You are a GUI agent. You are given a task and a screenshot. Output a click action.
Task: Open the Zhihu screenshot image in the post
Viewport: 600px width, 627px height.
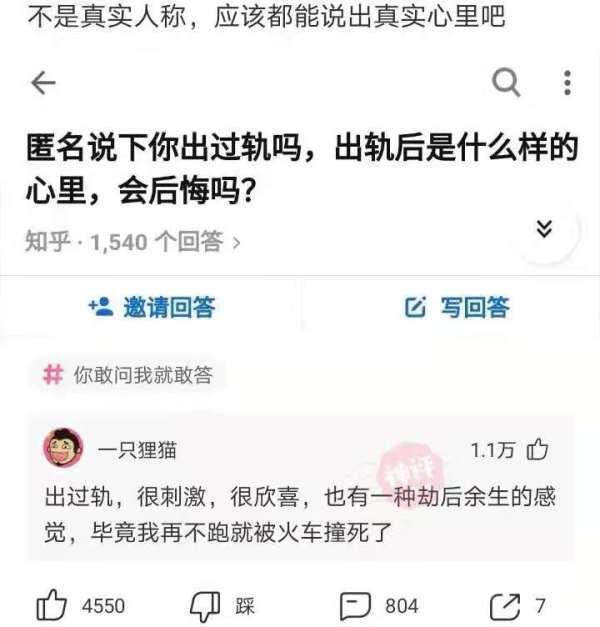pyautogui.click(x=300, y=300)
